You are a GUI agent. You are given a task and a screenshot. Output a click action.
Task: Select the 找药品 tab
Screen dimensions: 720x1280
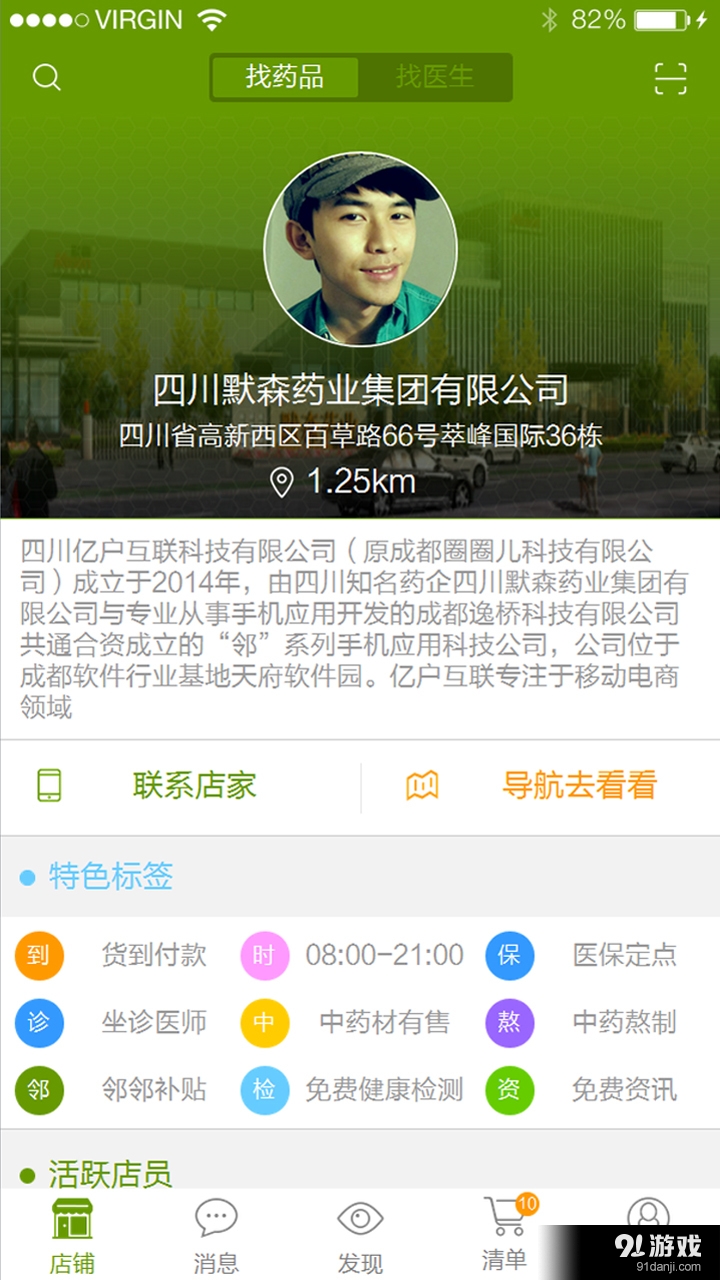(285, 77)
